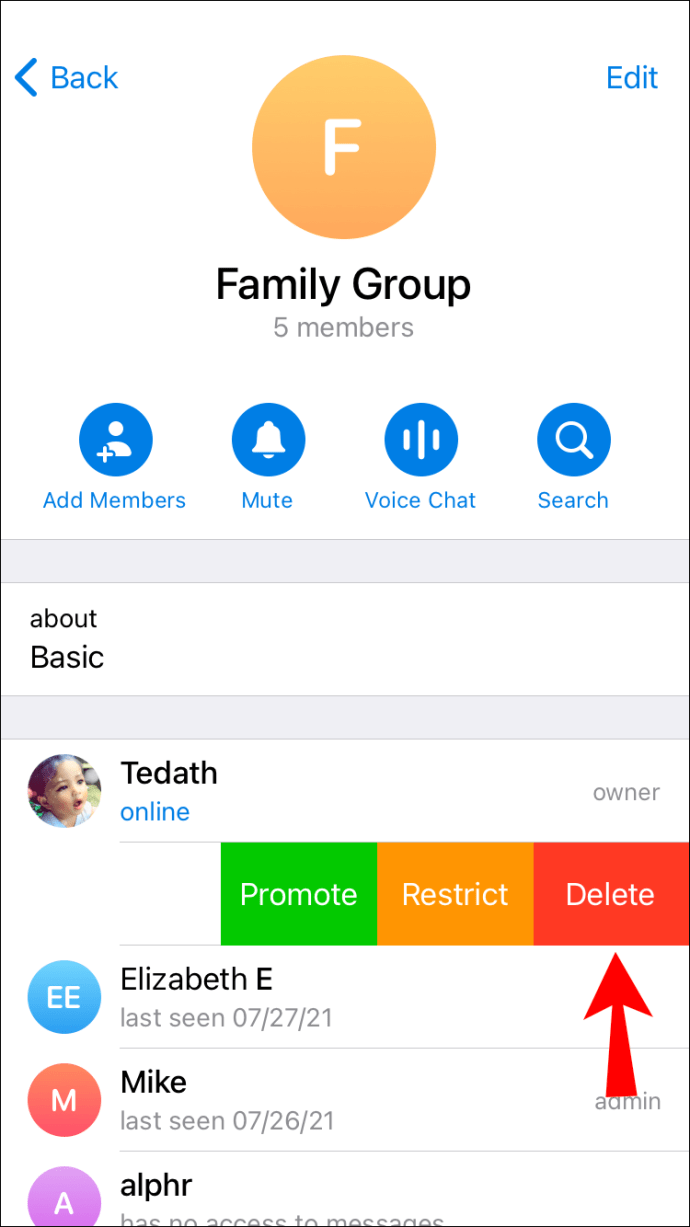Add members to the group
The image size is (690, 1227).
[x=115, y=439]
